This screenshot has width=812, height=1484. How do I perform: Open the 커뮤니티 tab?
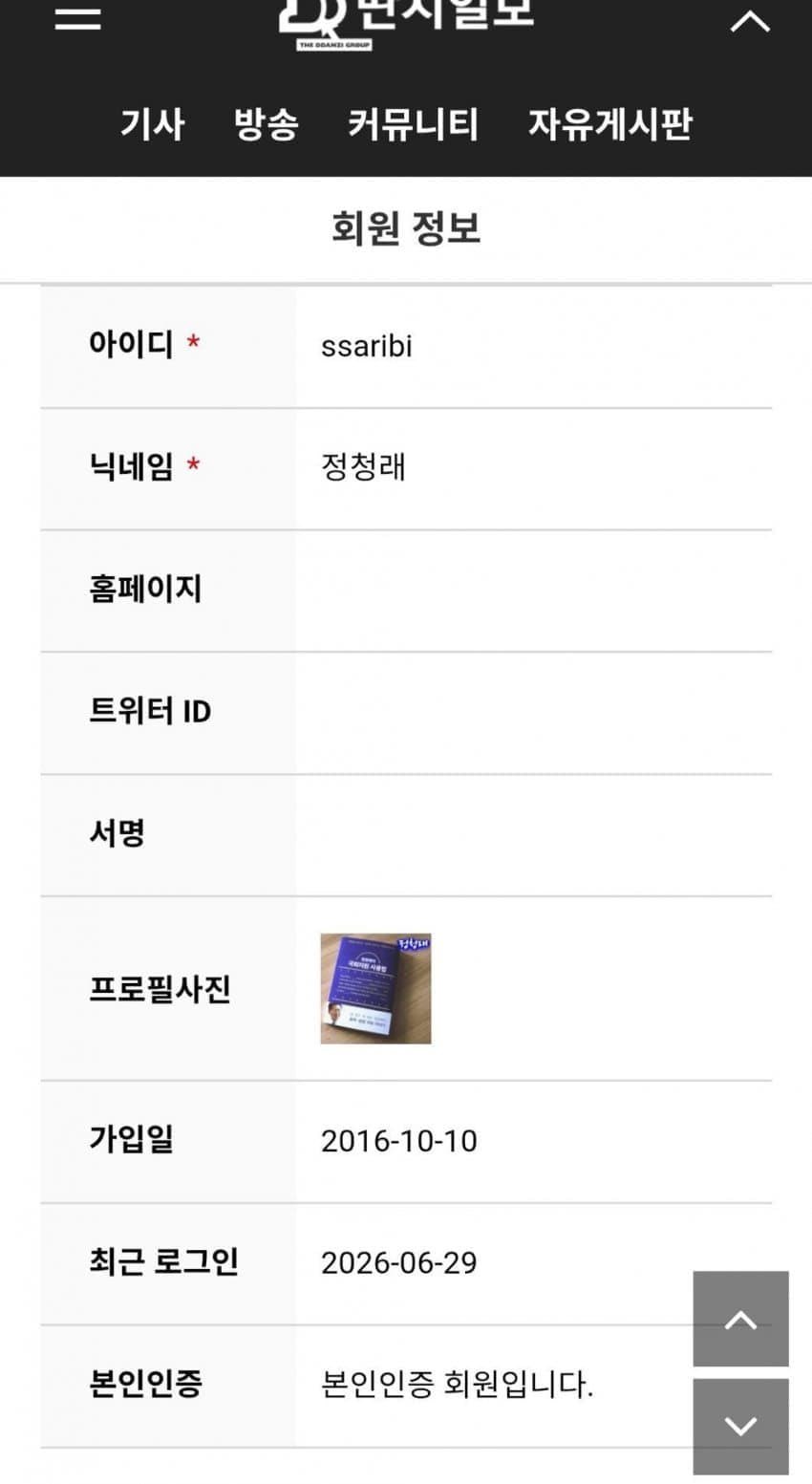[x=413, y=124]
